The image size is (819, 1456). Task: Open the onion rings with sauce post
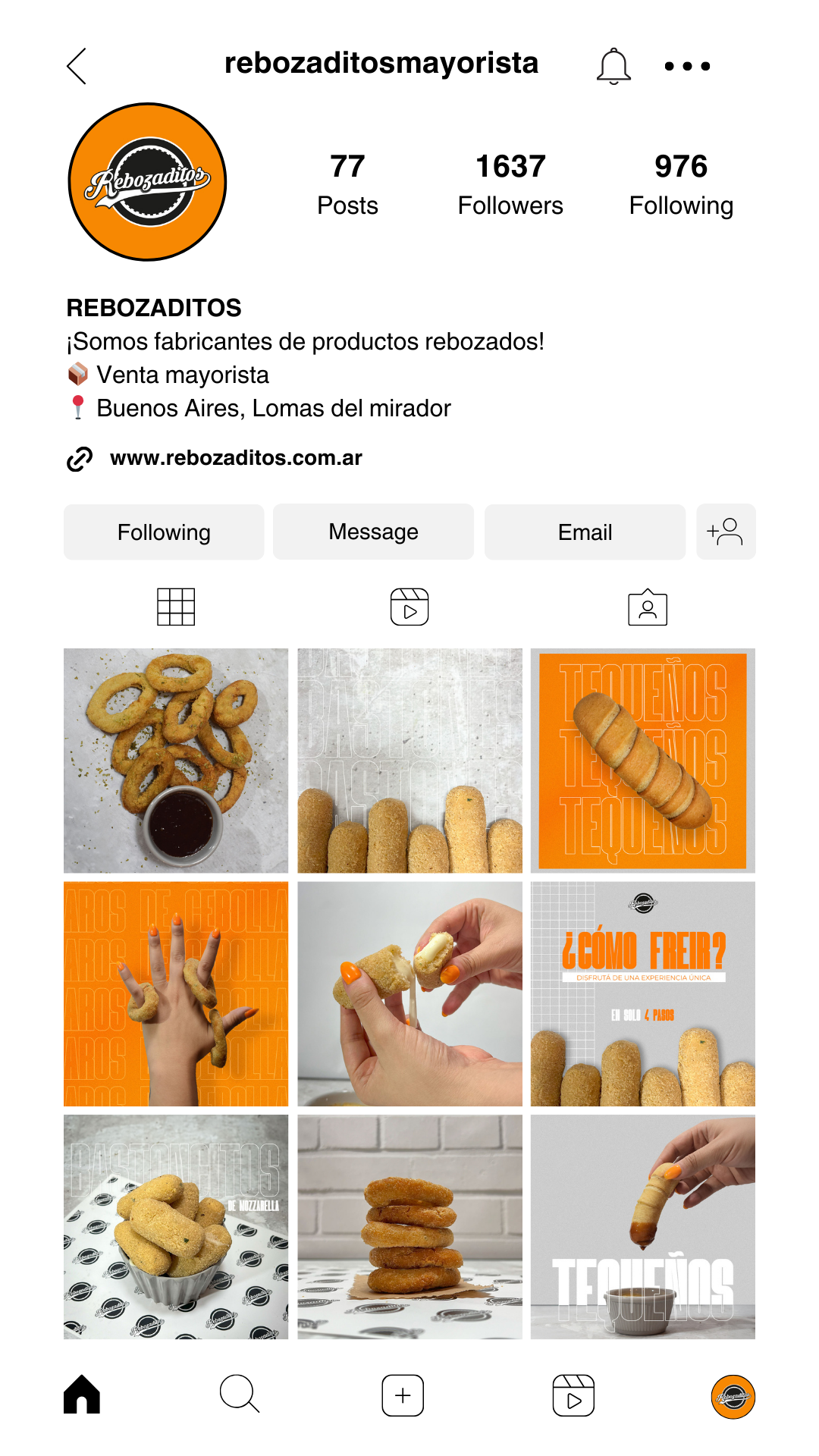[176, 761]
